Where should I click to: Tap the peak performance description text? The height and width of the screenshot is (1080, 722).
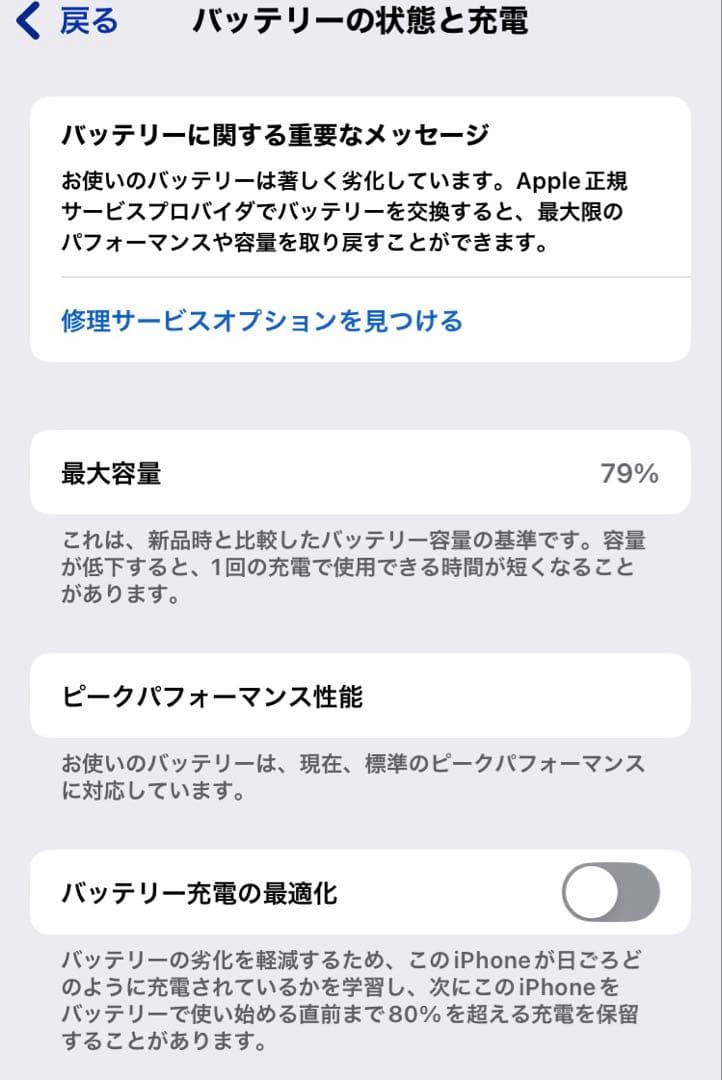click(x=355, y=775)
